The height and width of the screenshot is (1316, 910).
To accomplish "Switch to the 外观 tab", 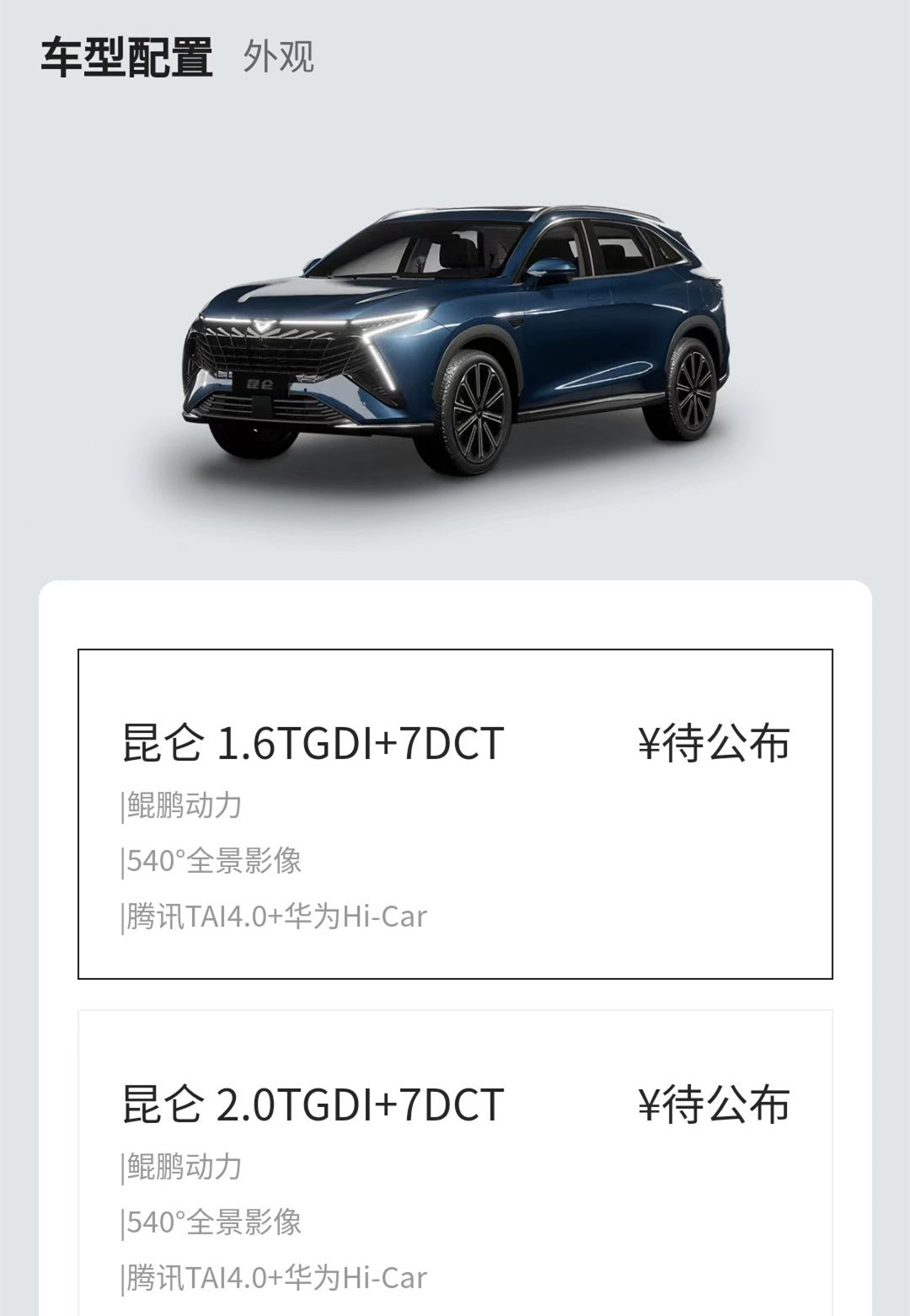I will tap(278, 56).
